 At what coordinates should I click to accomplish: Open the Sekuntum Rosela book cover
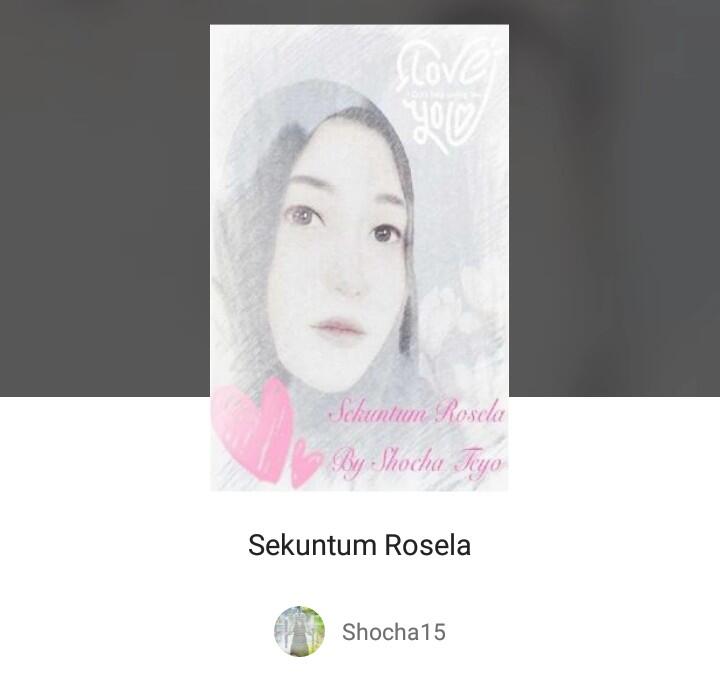359,257
